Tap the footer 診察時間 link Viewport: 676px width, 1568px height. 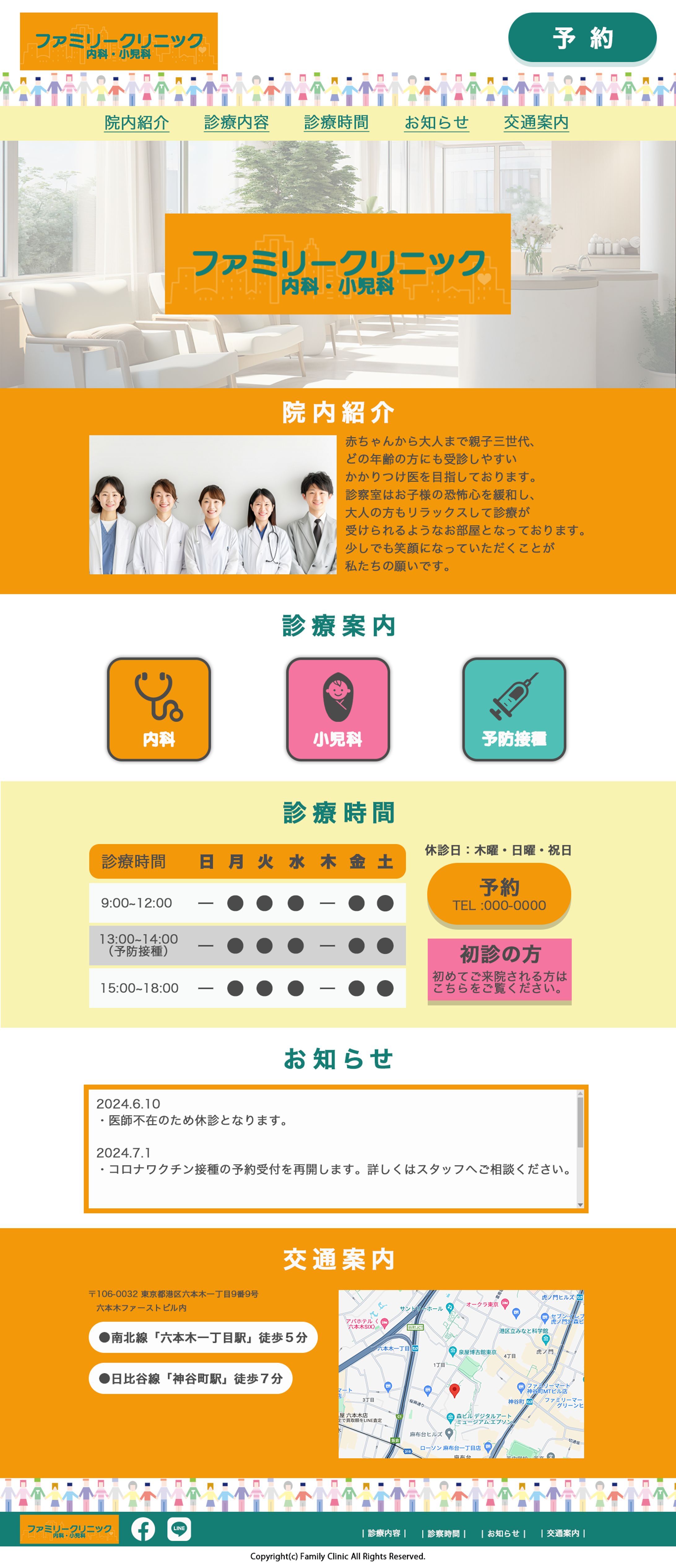tap(443, 1533)
